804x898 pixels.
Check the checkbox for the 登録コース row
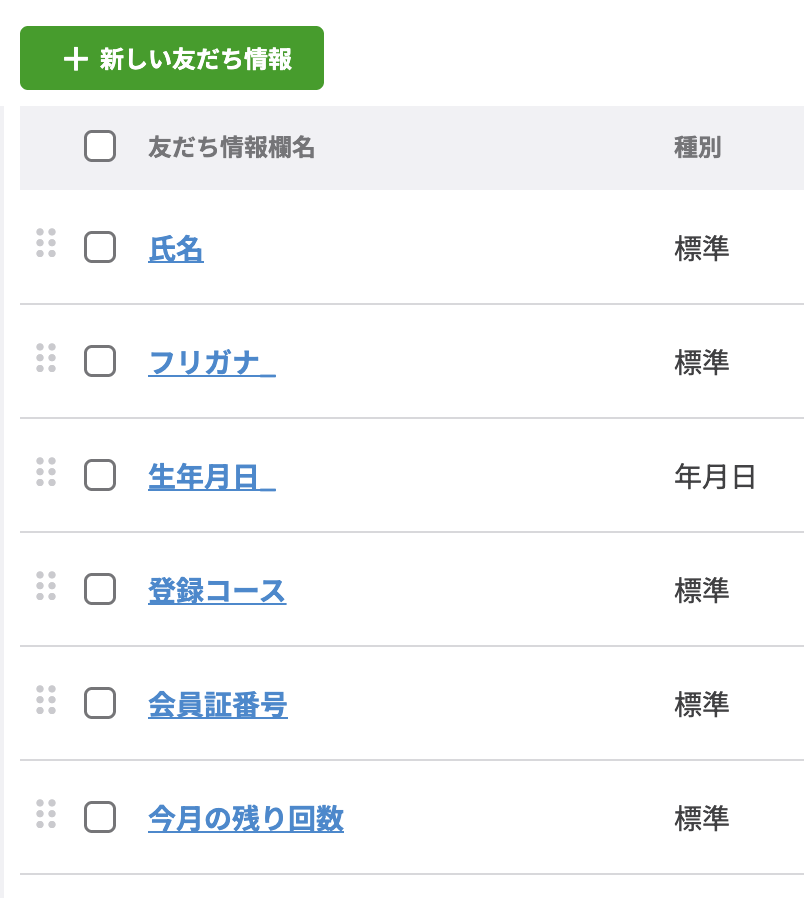tap(99, 589)
